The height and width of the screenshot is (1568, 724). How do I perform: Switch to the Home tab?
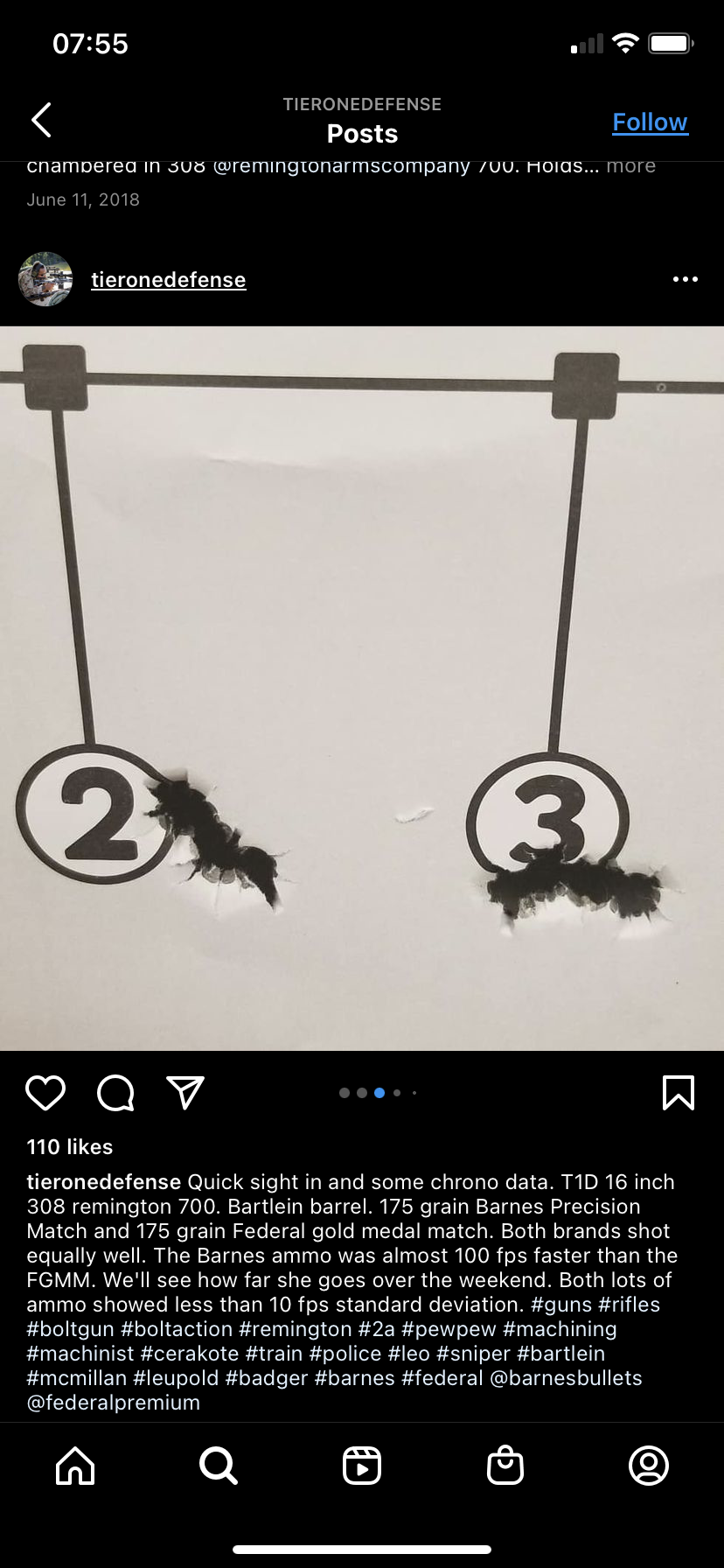point(75,1466)
